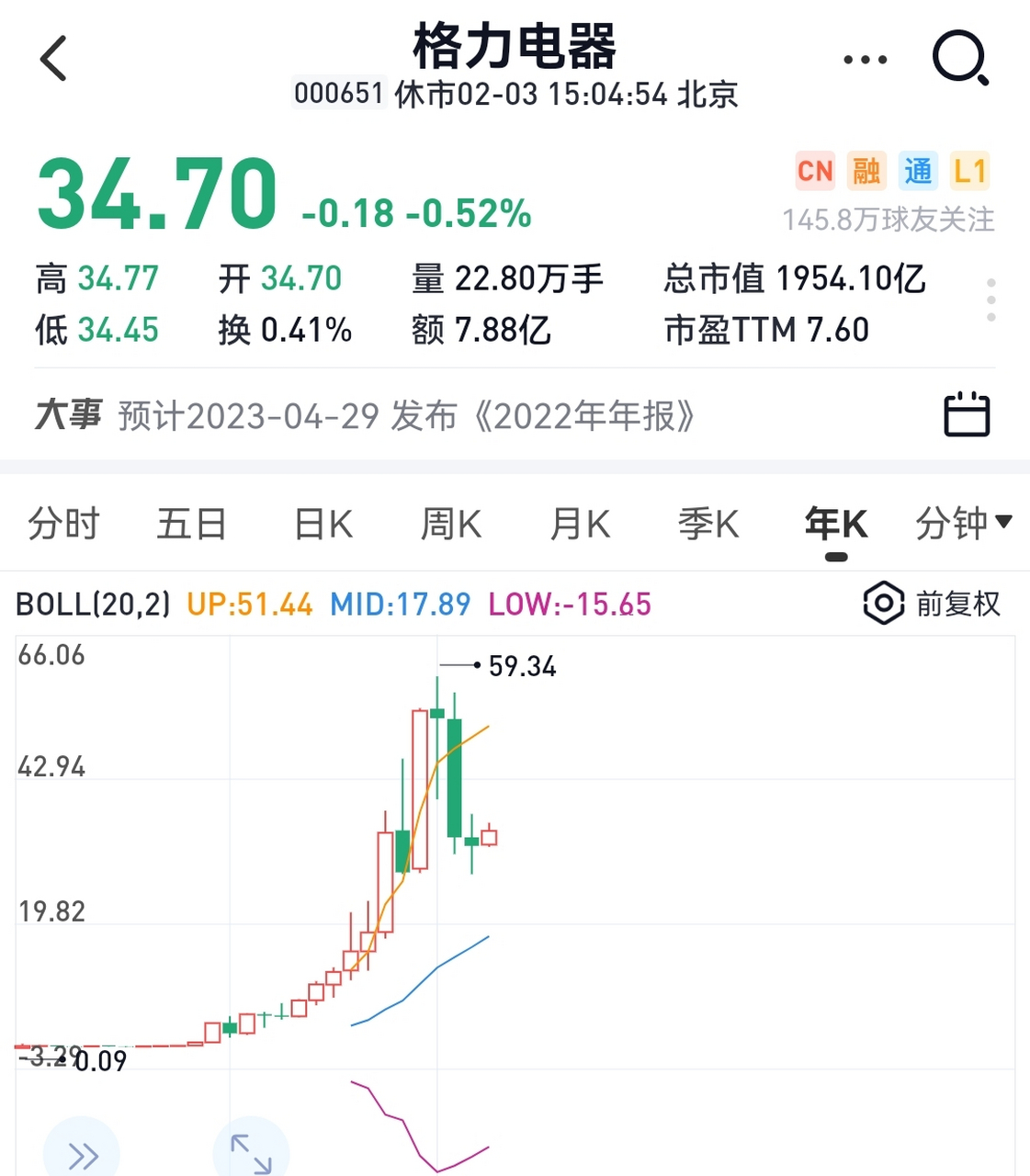1030x1176 pixels.
Task: Open the BOLL indicator settings gear
Action: tap(882, 605)
